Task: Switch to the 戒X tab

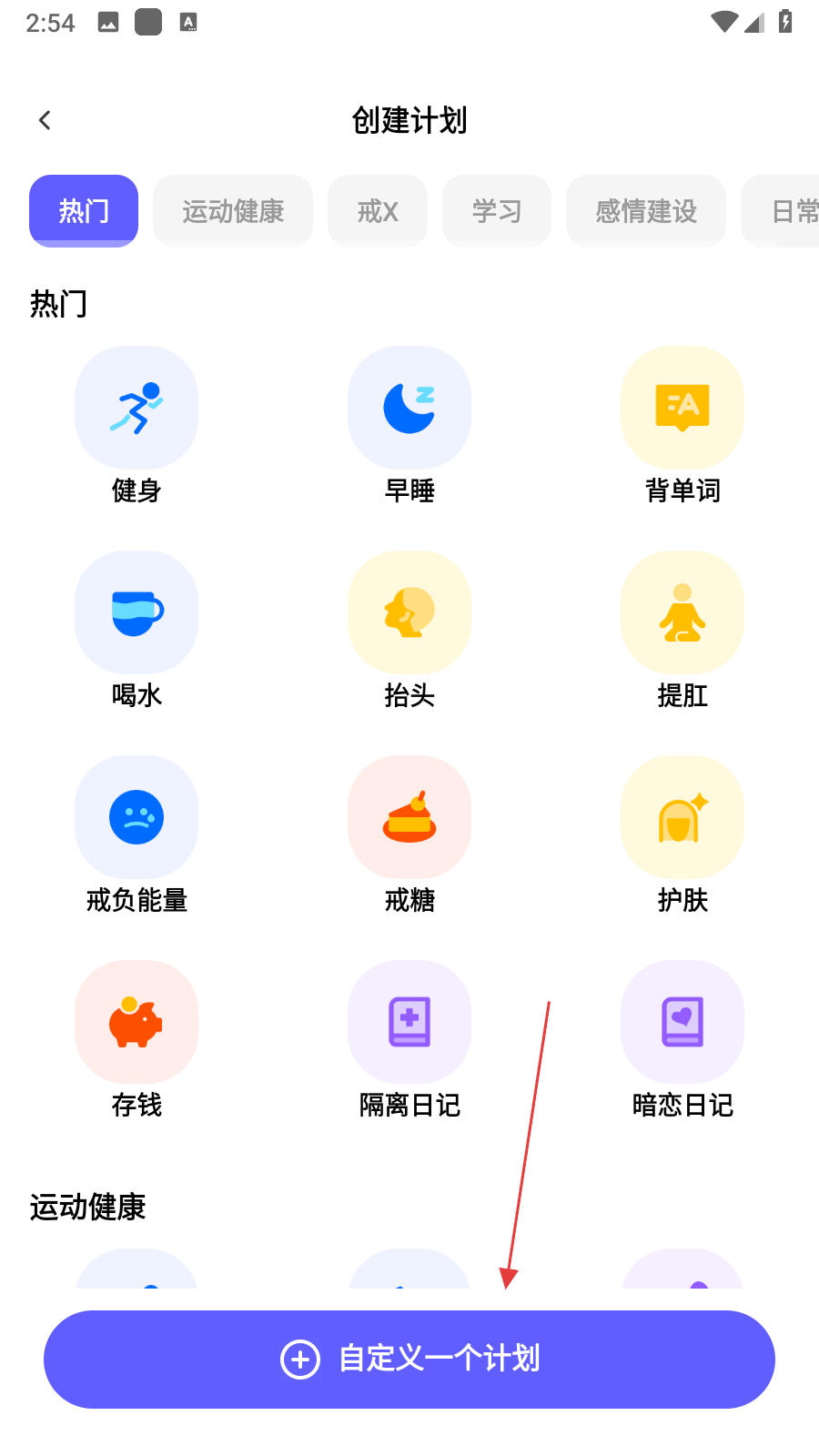Action: (x=378, y=211)
